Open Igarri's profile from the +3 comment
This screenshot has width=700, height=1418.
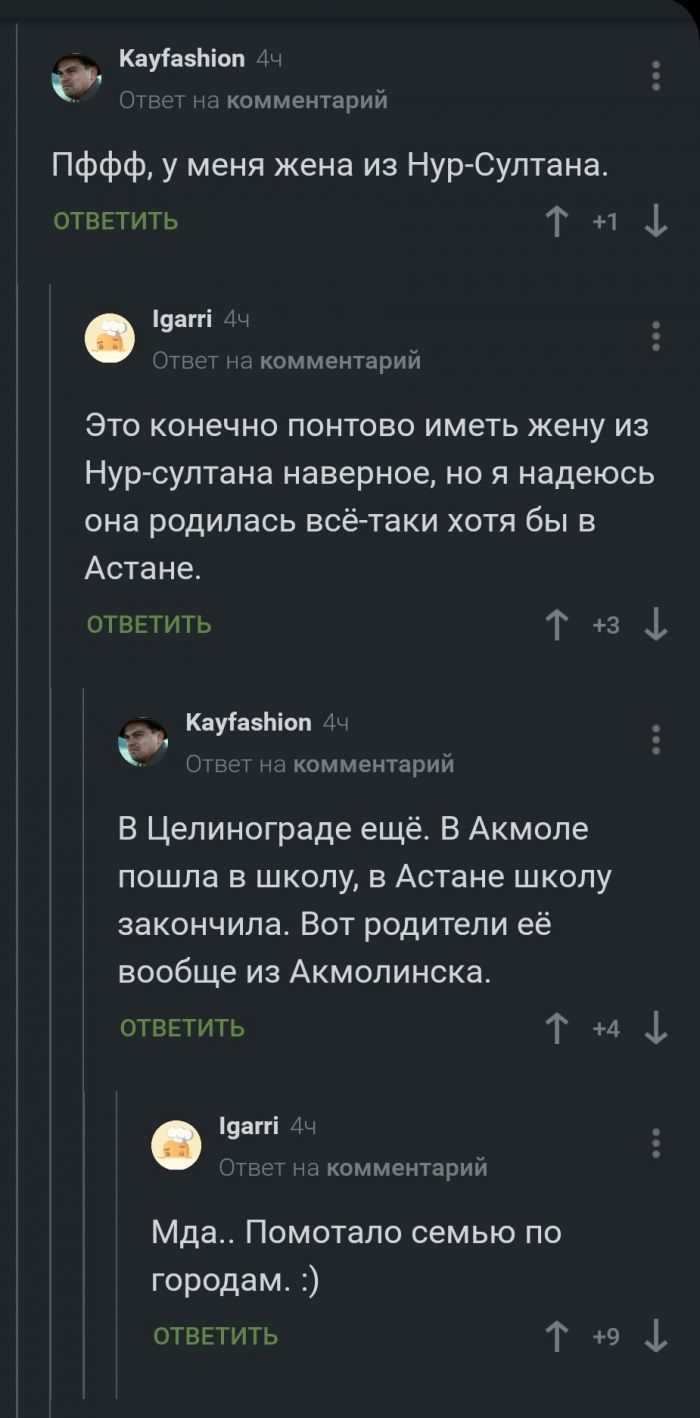(181, 320)
